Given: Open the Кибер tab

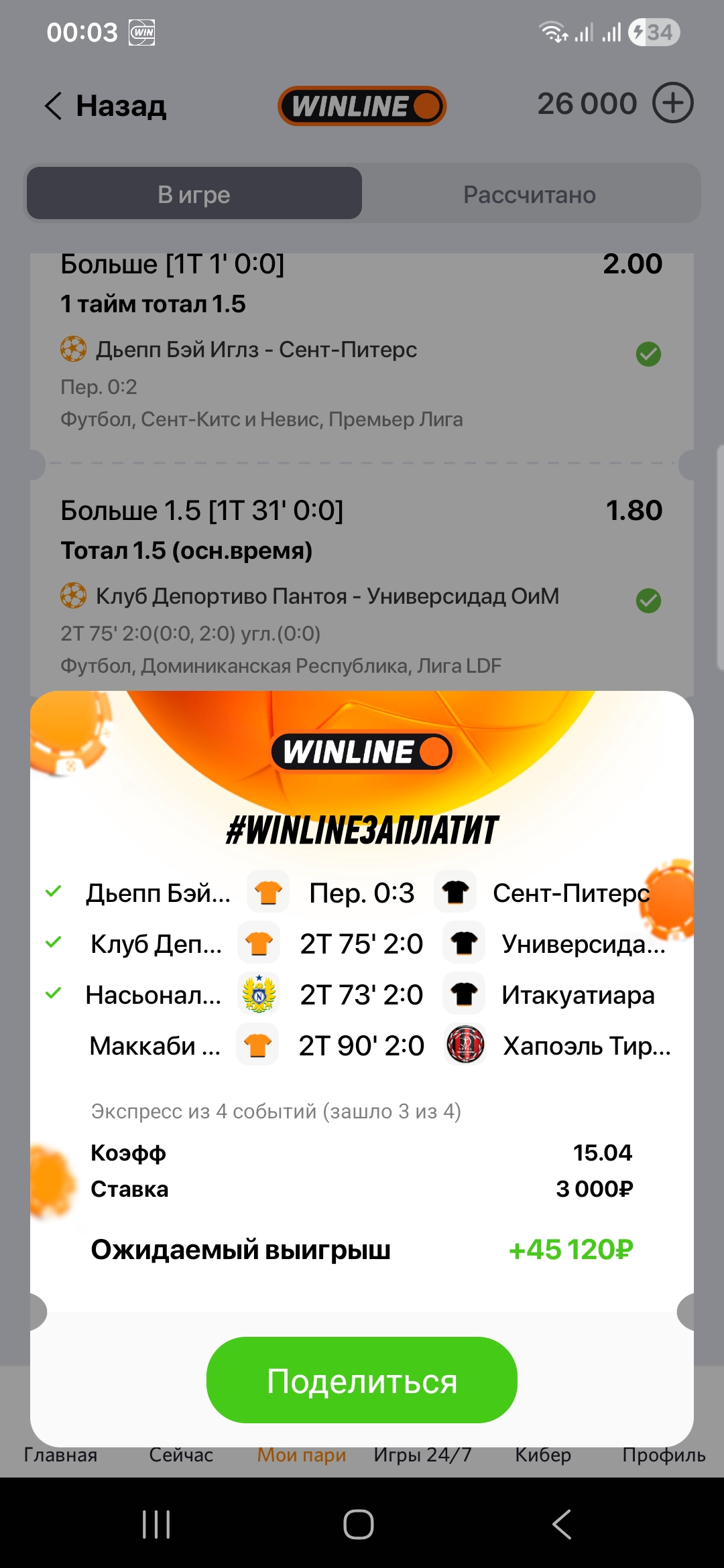Looking at the screenshot, I should [x=543, y=1455].
